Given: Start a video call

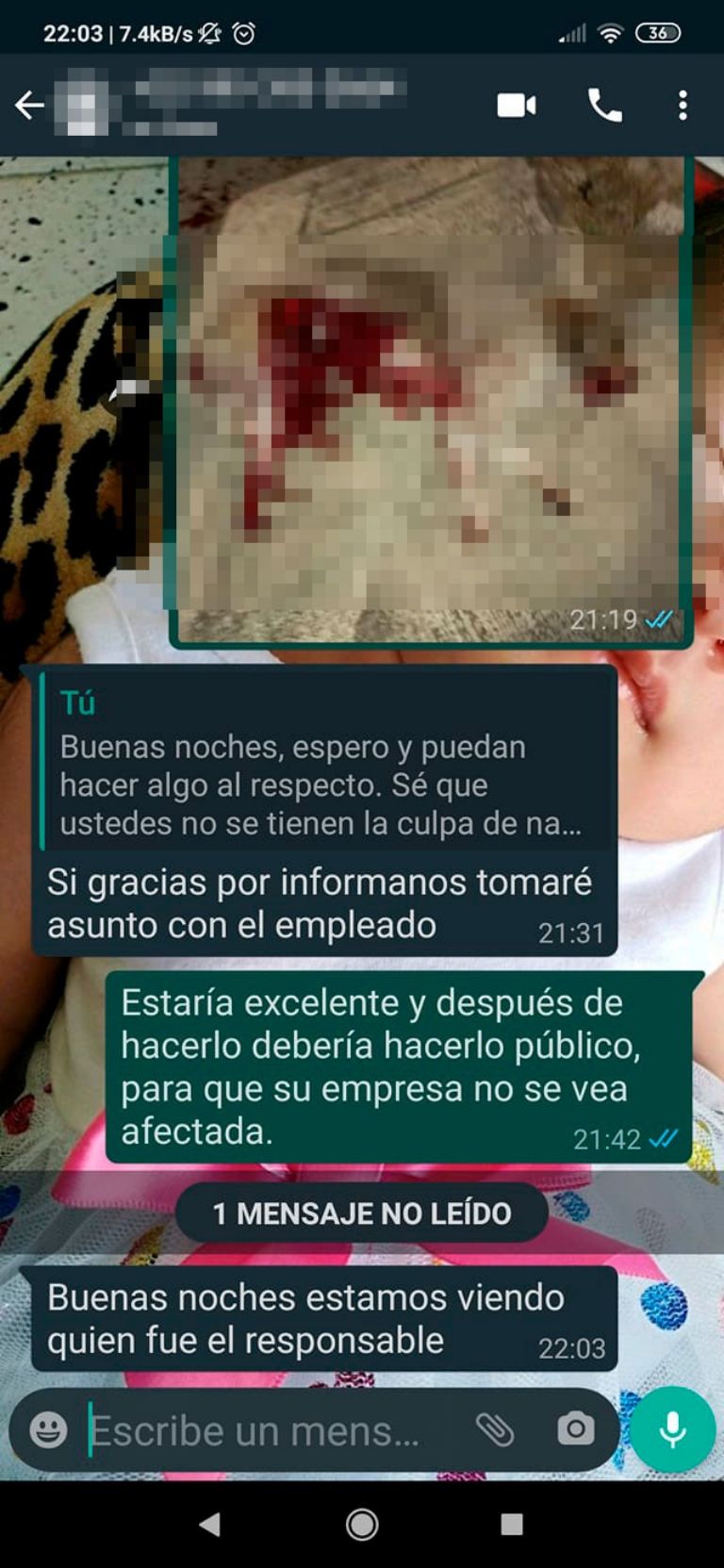Looking at the screenshot, I should (517, 105).
